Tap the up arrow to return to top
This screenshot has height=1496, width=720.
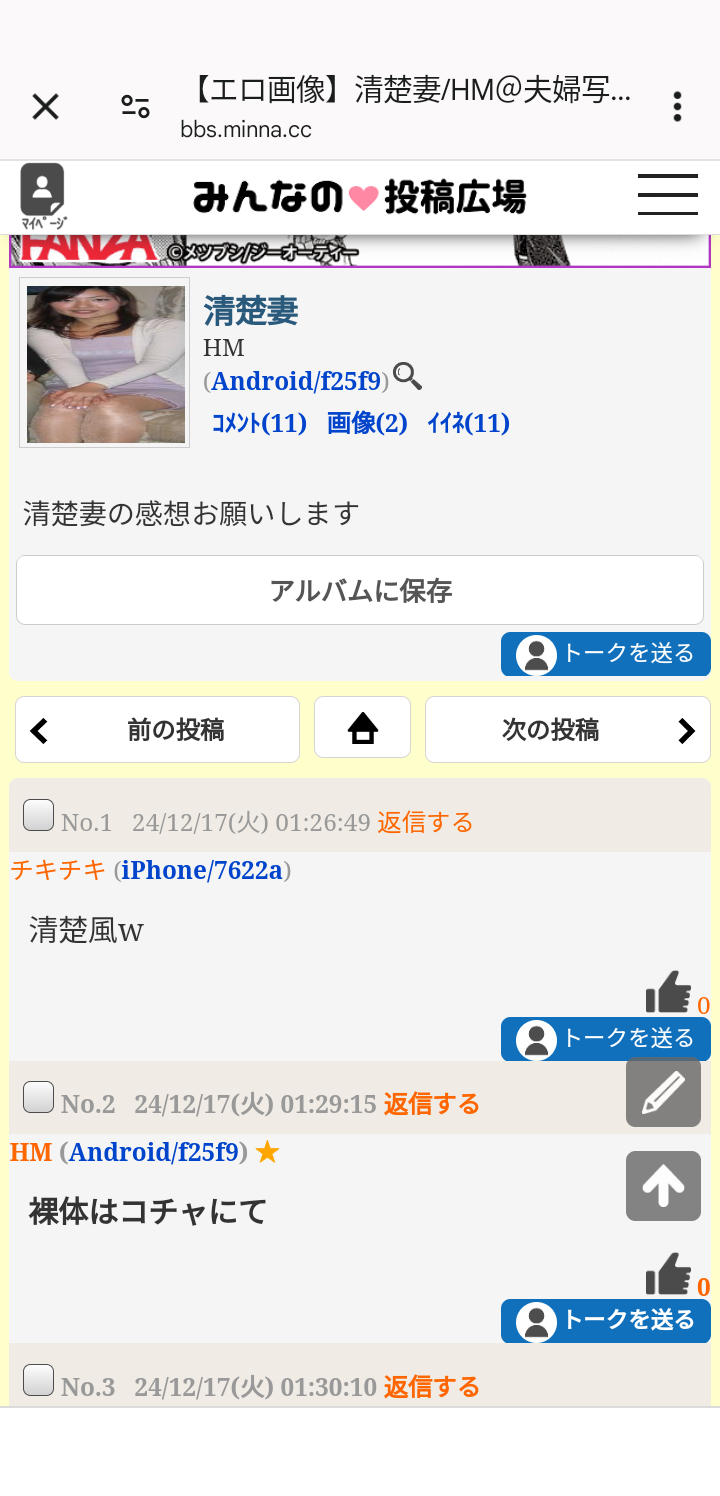click(x=663, y=1186)
